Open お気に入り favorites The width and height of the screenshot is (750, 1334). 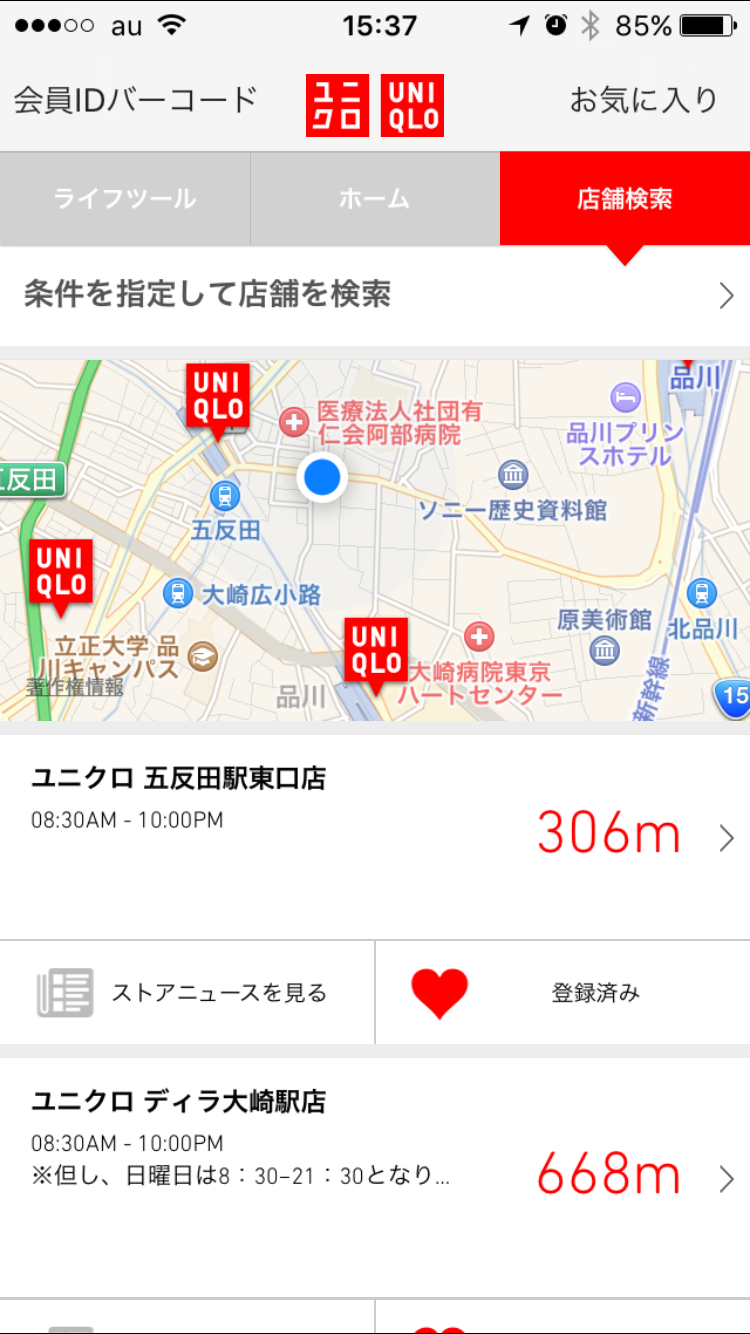tap(644, 100)
